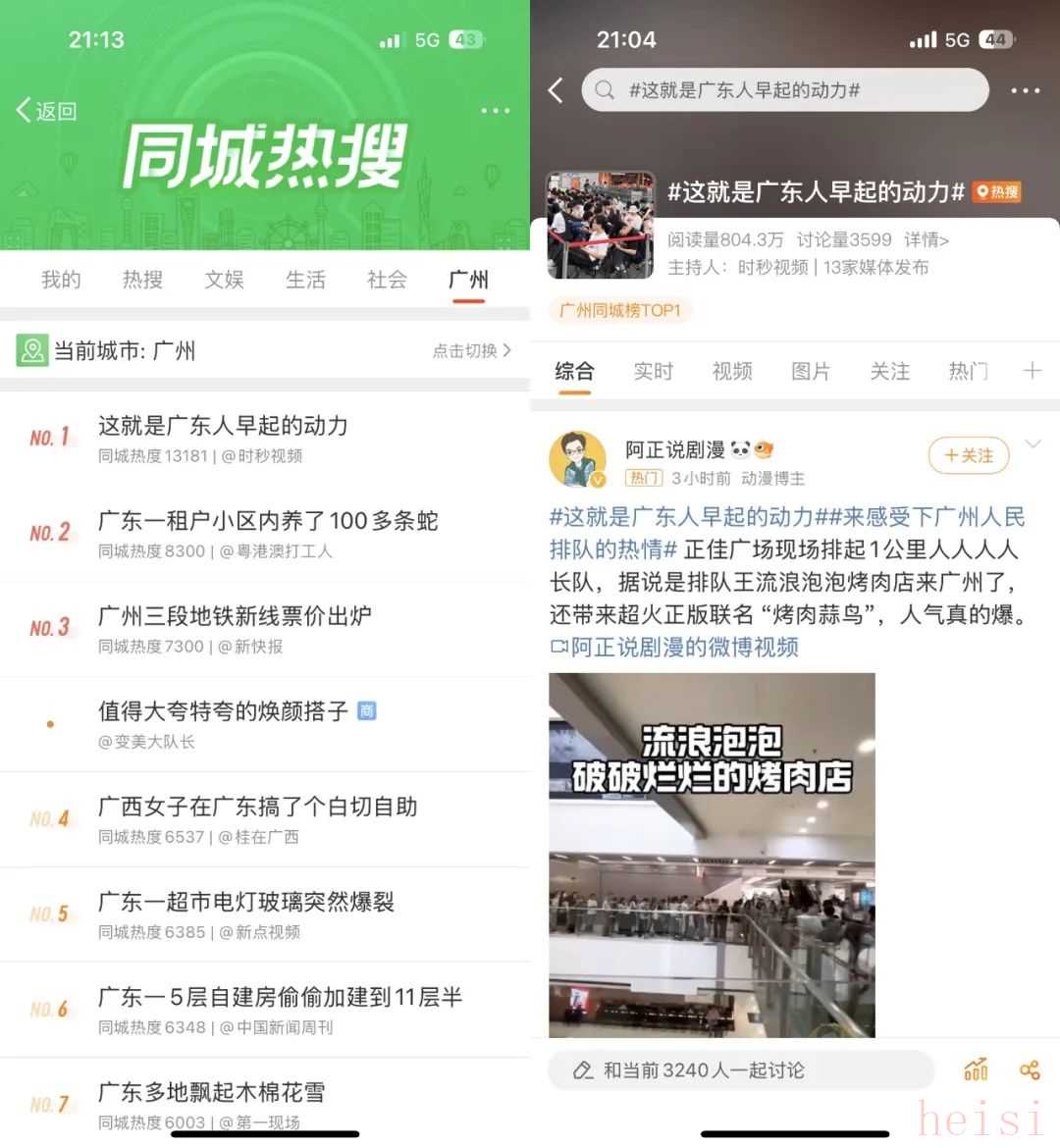Open the 社会 tab

(387, 280)
